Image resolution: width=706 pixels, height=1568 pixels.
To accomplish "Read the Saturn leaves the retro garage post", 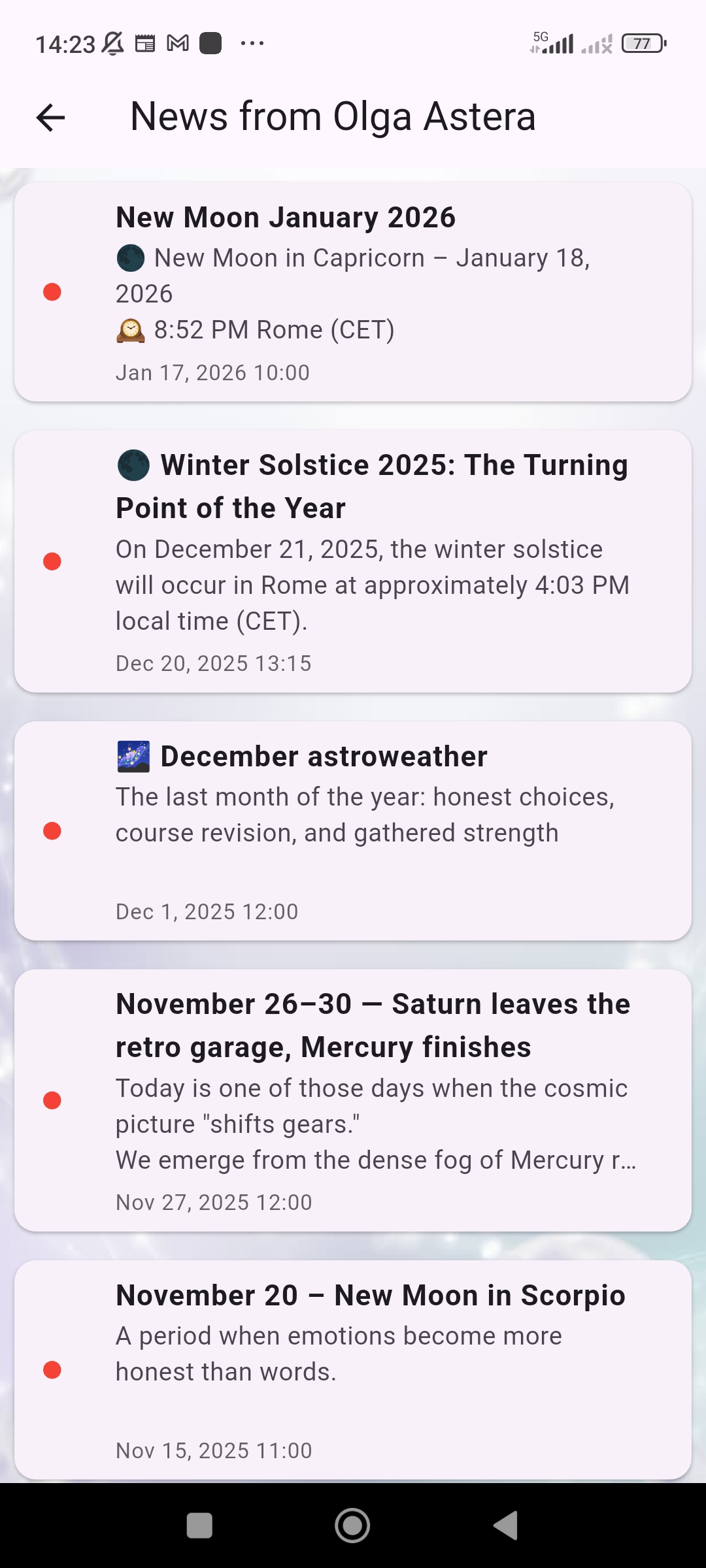I will [353, 1100].
